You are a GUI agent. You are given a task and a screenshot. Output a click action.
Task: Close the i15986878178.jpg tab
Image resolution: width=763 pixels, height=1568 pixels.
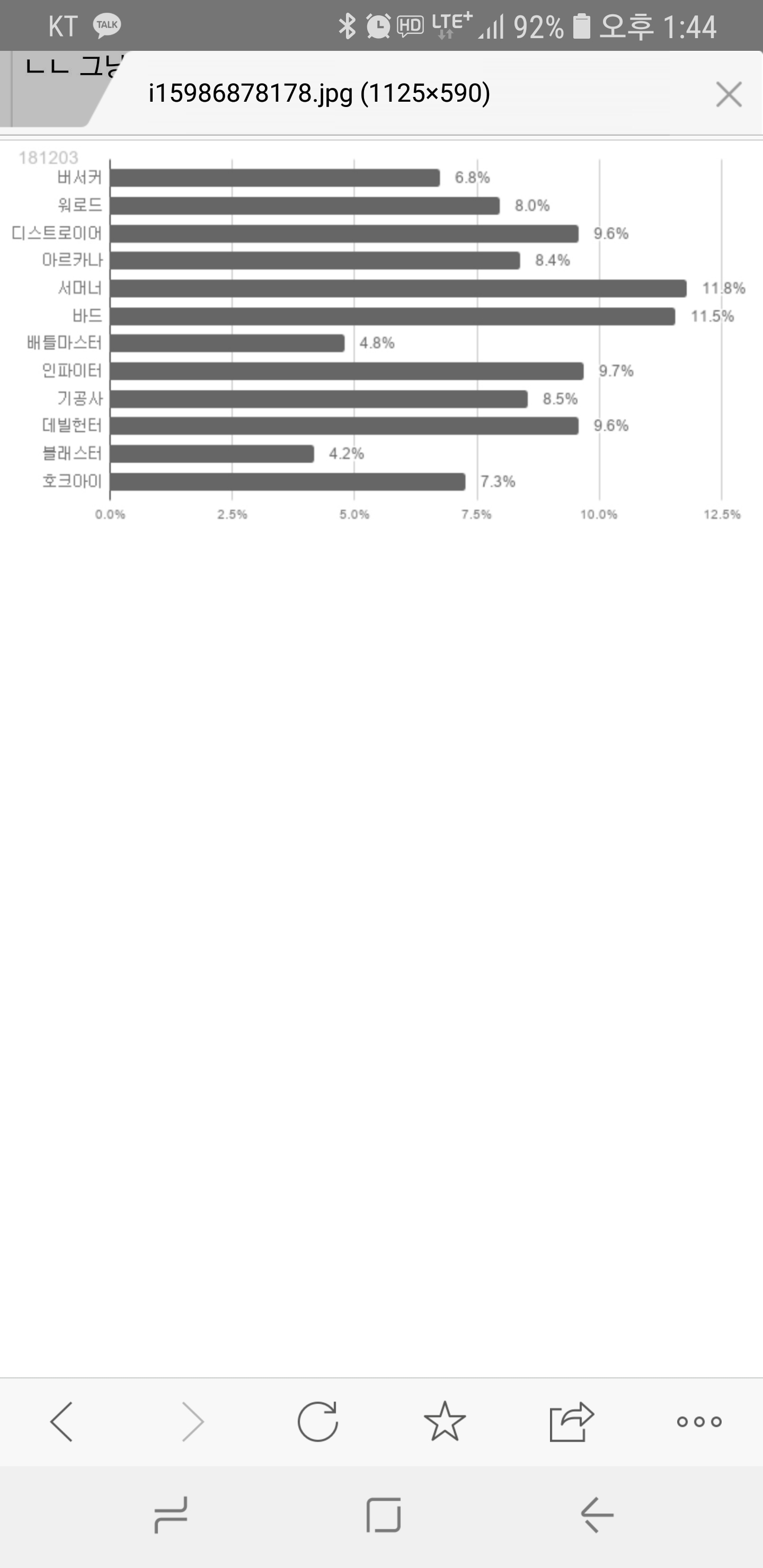728,94
